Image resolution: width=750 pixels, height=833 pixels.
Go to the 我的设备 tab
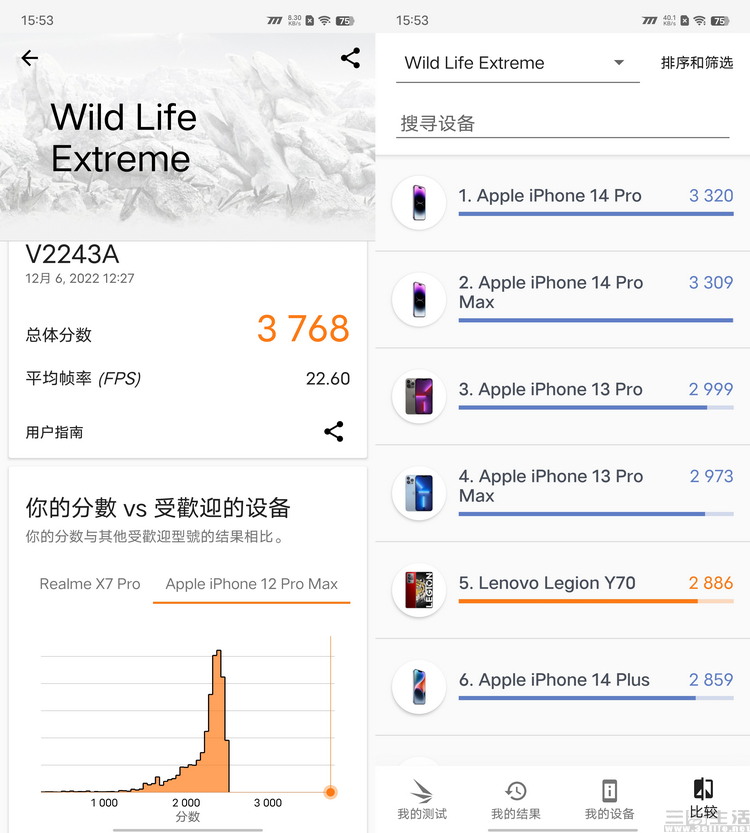[x=609, y=799]
